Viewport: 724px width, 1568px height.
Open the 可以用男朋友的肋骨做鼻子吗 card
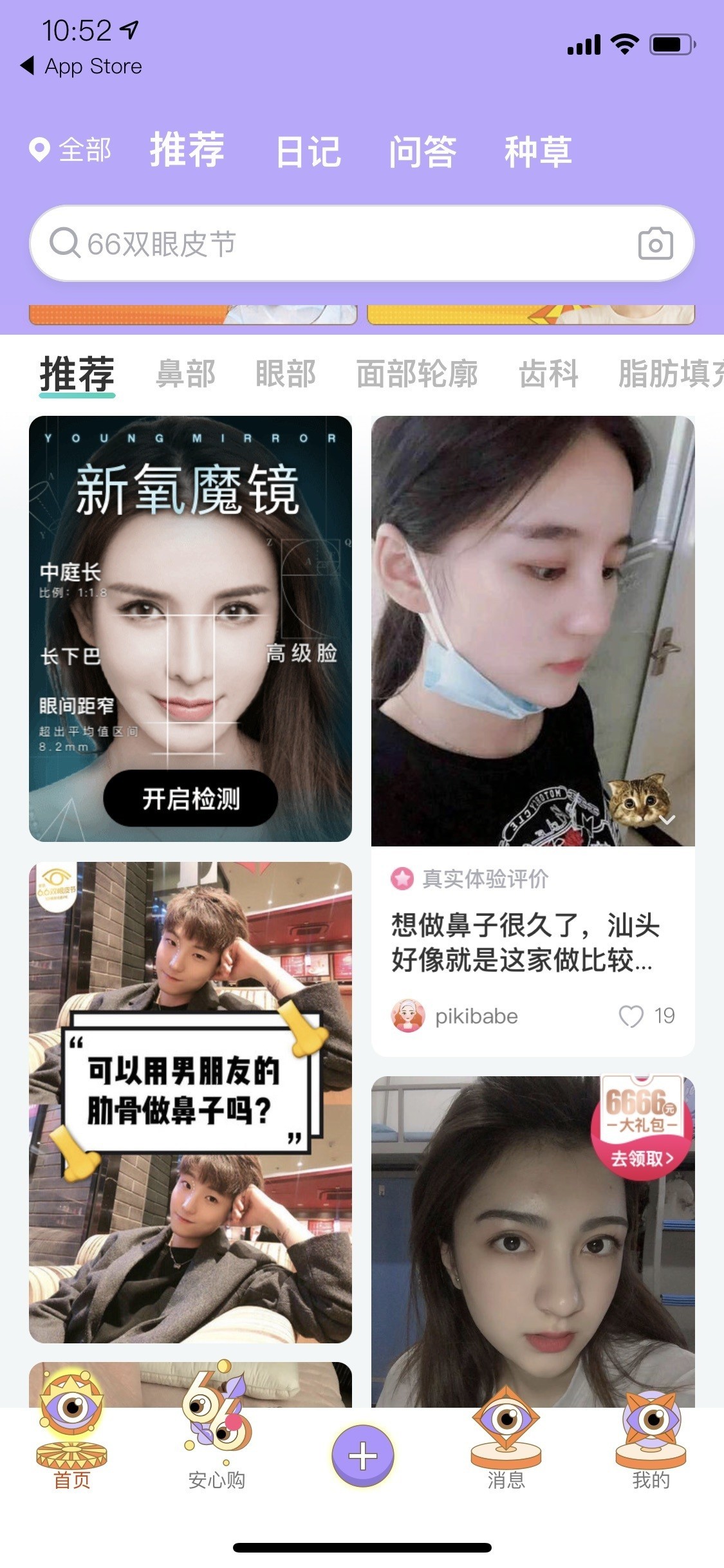pyautogui.click(x=190, y=1102)
